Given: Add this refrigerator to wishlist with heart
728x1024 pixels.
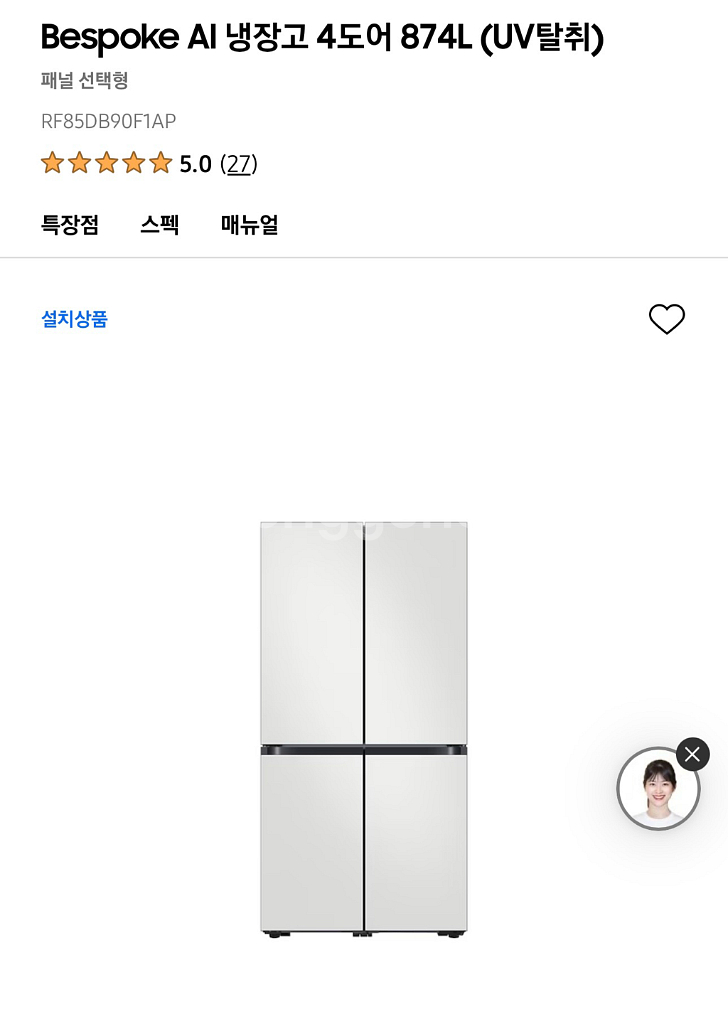Looking at the screenshot, I should (x=667, y=319).
